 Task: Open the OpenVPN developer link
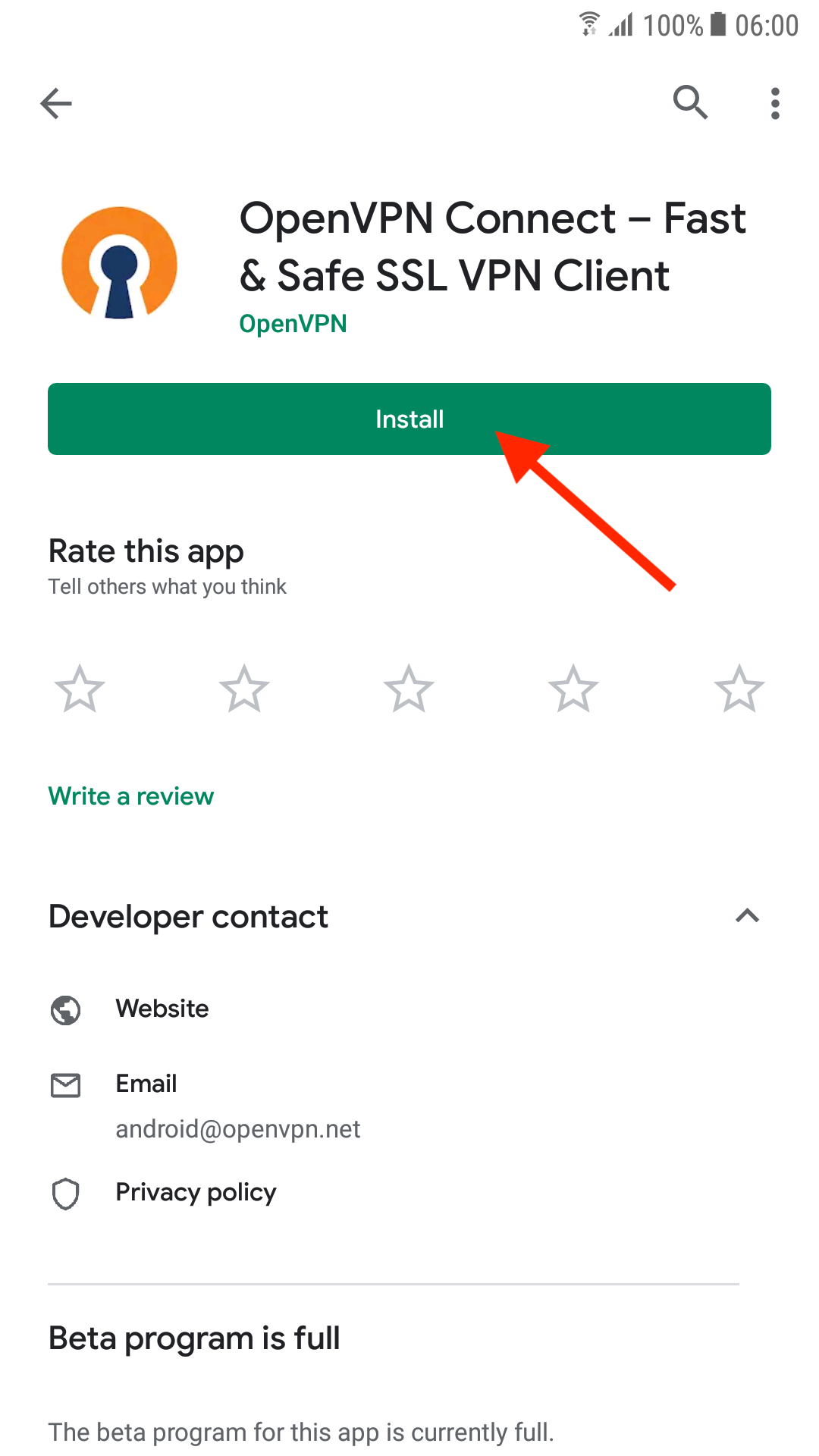(x=293, y=324)
